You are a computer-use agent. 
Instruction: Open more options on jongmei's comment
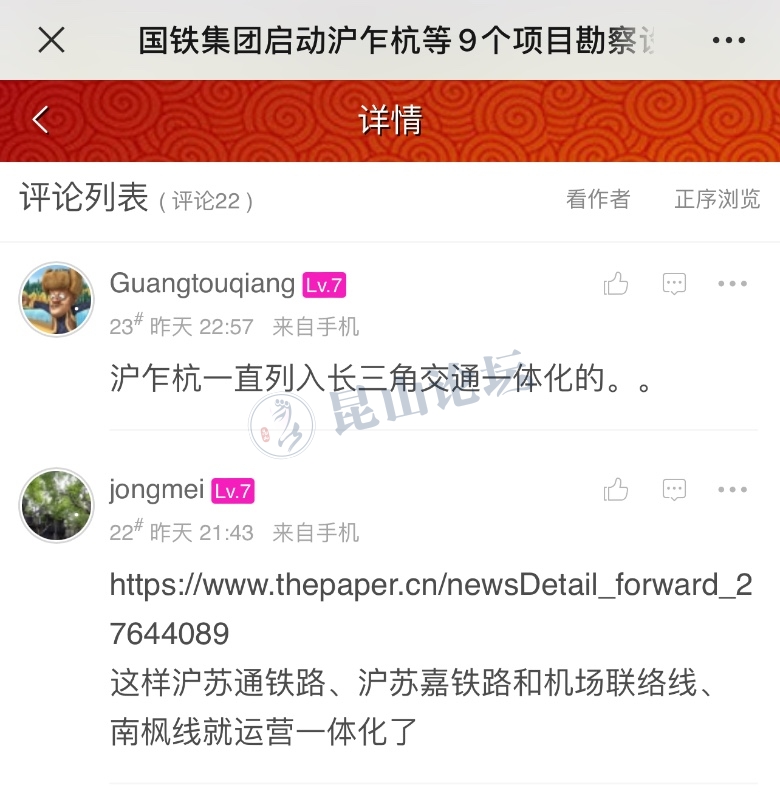(732, 490)
